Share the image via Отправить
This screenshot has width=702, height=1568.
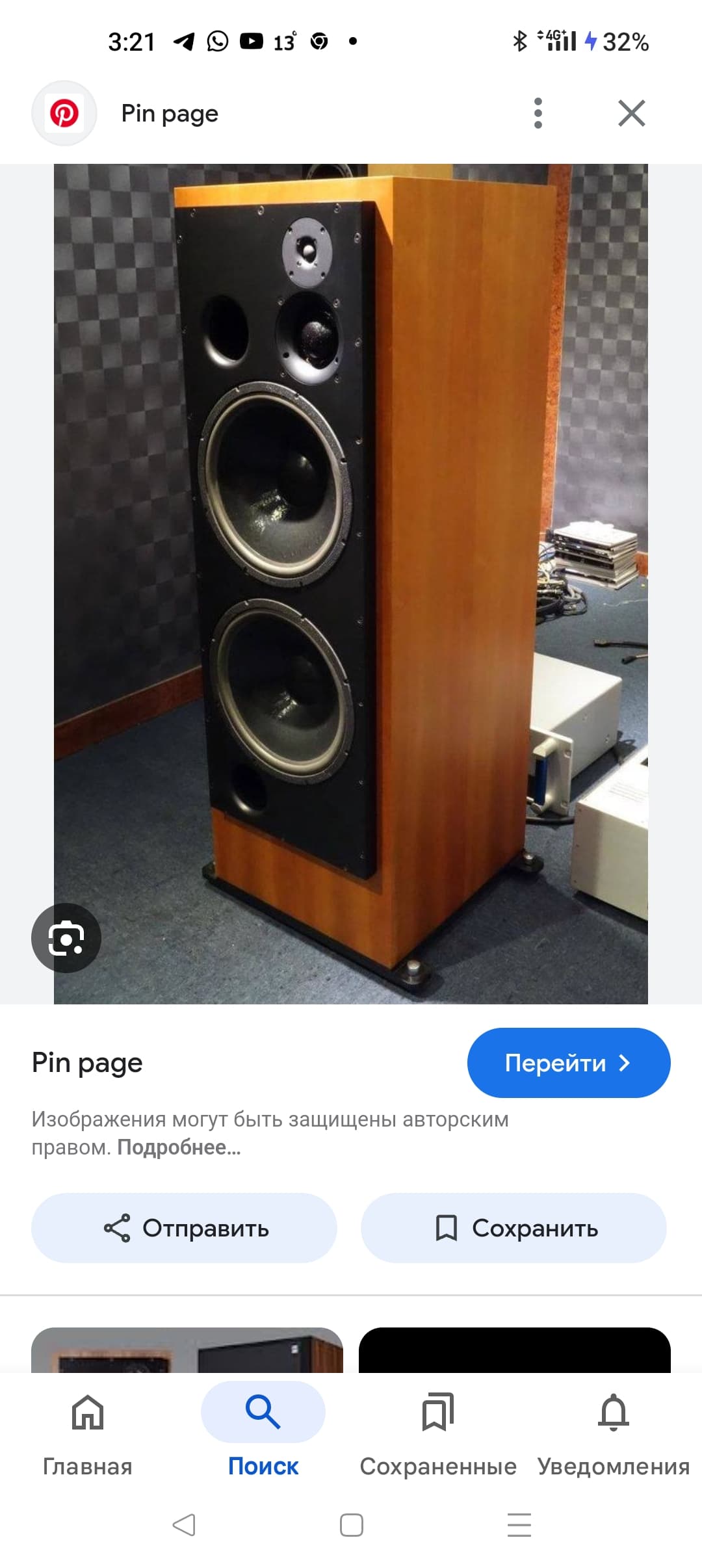point(184,1227)
